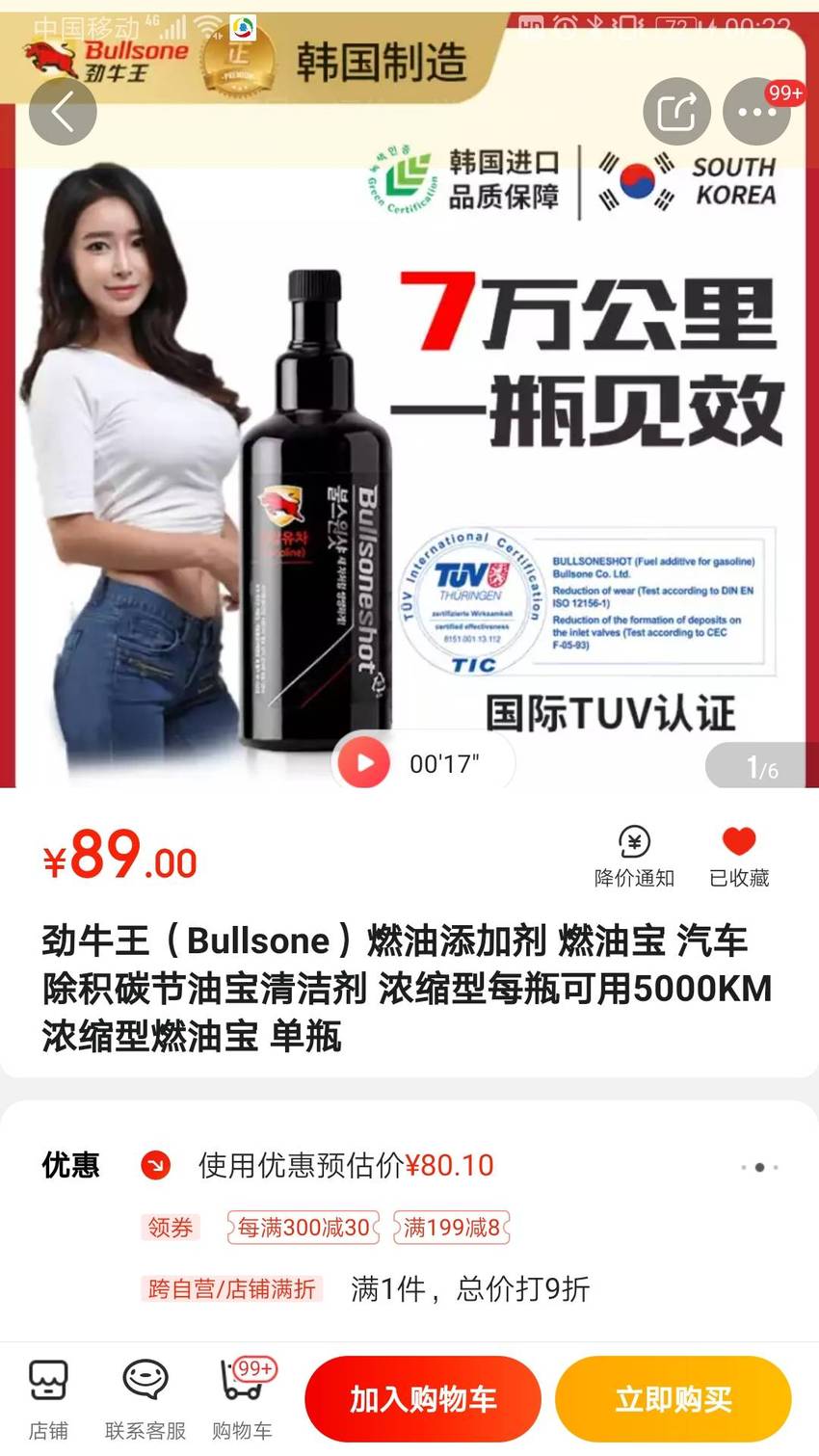Open the 优惠 estimated price details
The image size is (819, 1456).
click(x=409, y=1165)
